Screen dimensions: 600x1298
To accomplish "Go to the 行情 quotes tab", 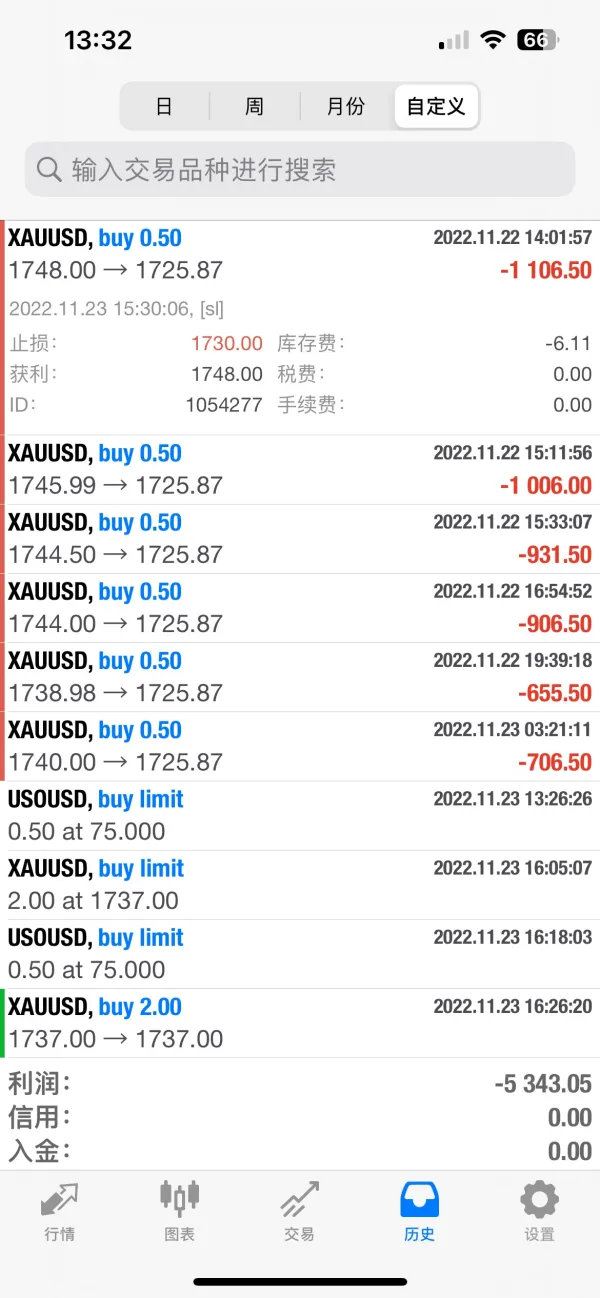I will tap(60, 1211).
